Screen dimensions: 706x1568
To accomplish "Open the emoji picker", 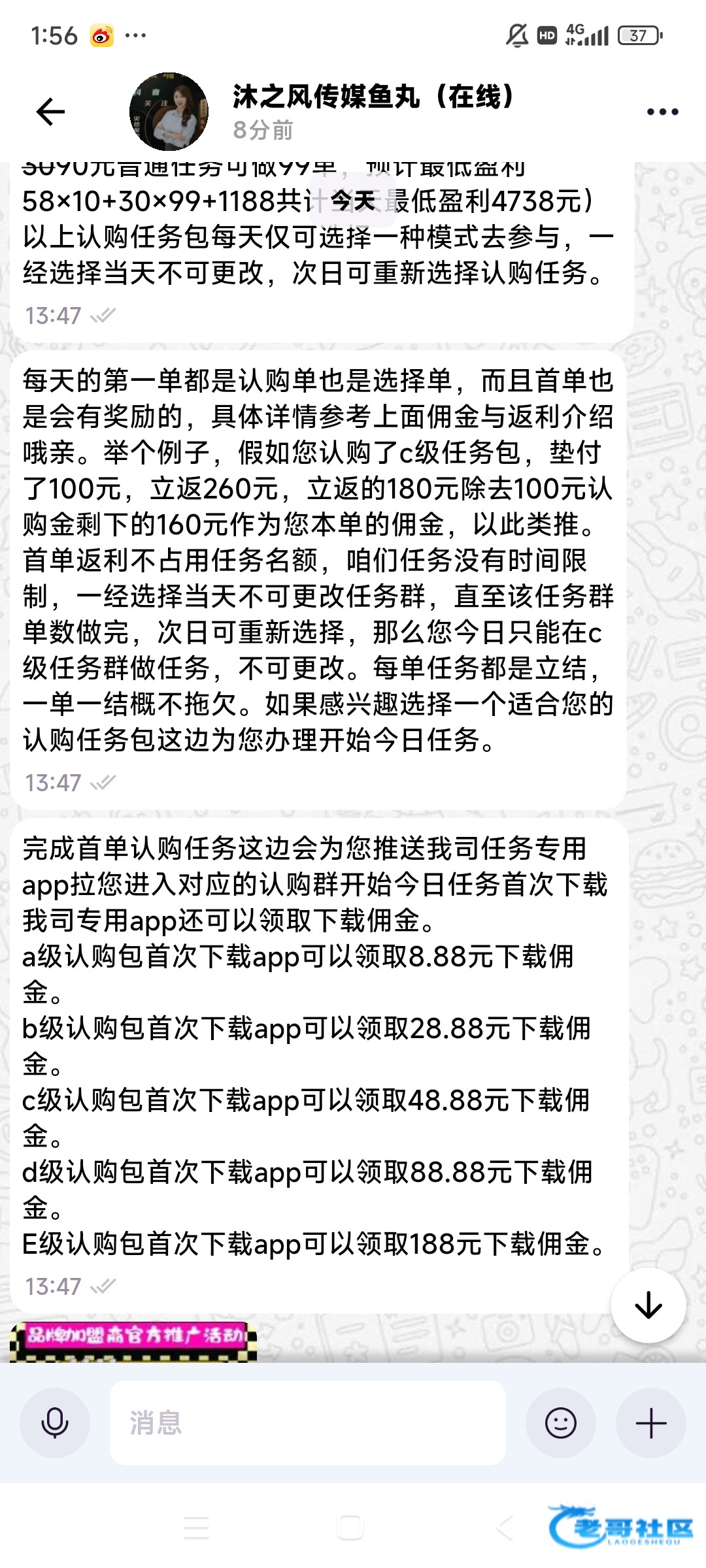I will 561,1423.
